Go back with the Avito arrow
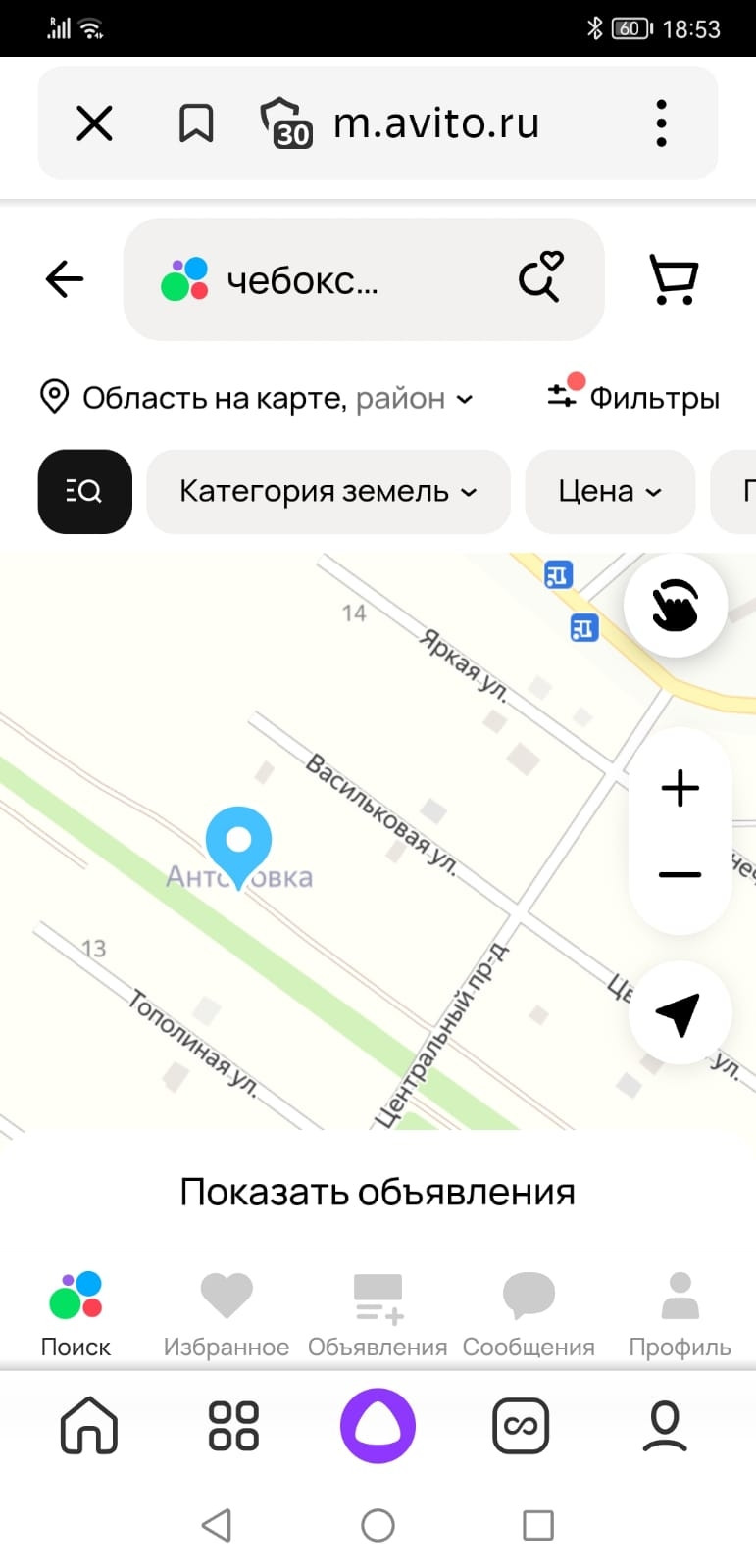The width and height of the screenshot is (756, 1568). click(x=65, y=279)
